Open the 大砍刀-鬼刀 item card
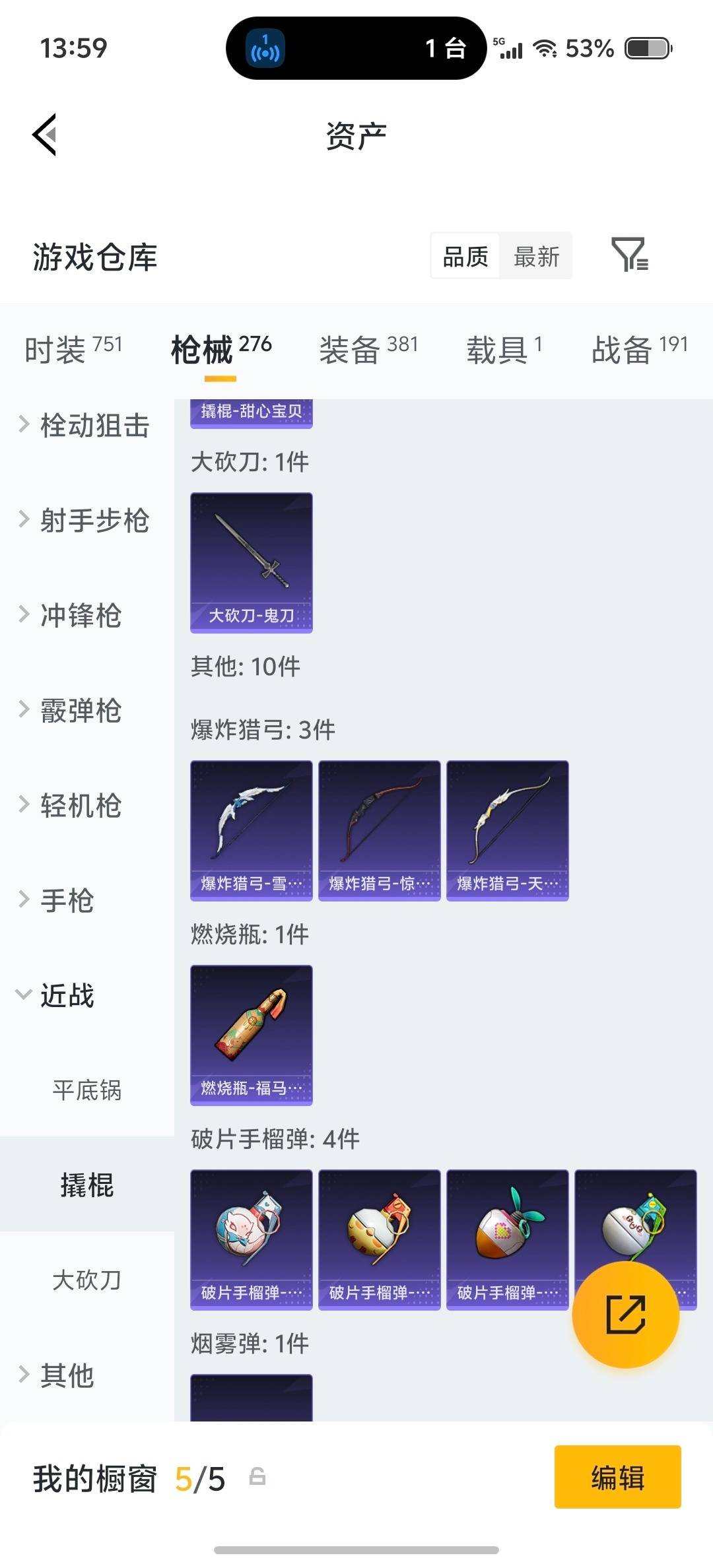Viewport: 713px width, 1568px height. pyautogui.click(x=251, y=560)
